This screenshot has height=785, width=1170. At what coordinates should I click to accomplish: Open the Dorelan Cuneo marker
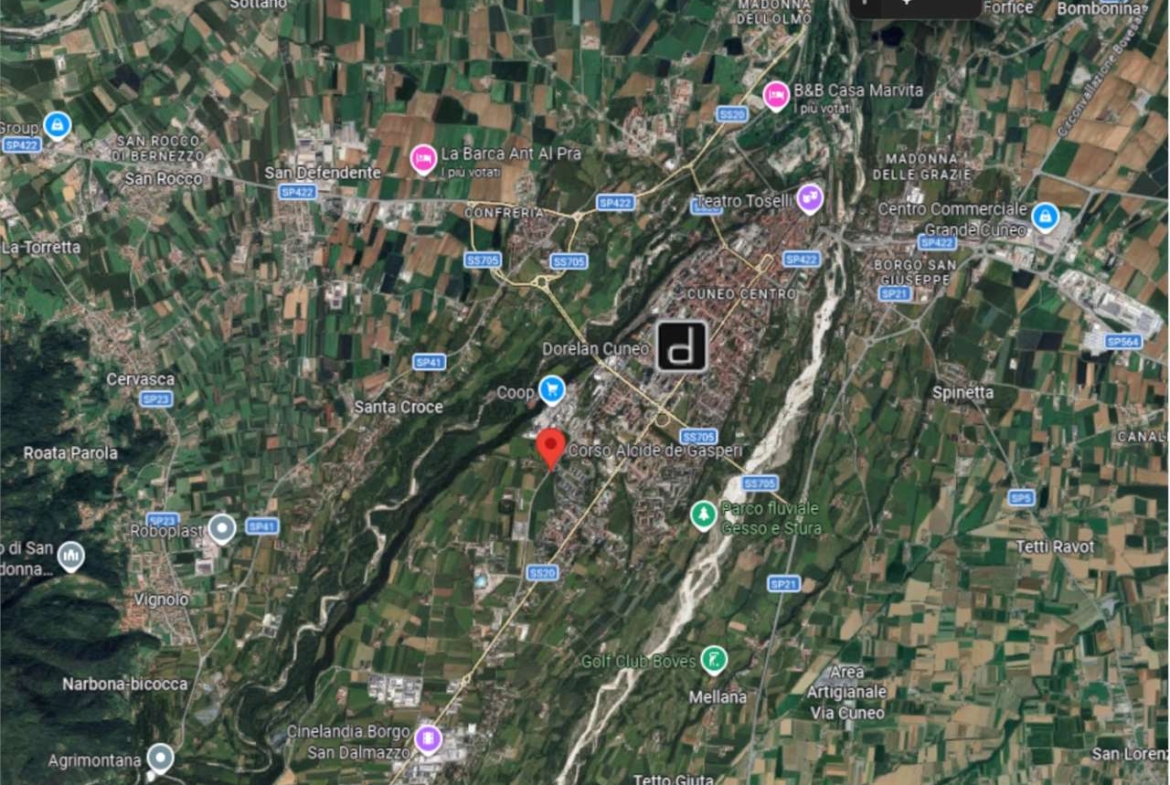(682, 347)
